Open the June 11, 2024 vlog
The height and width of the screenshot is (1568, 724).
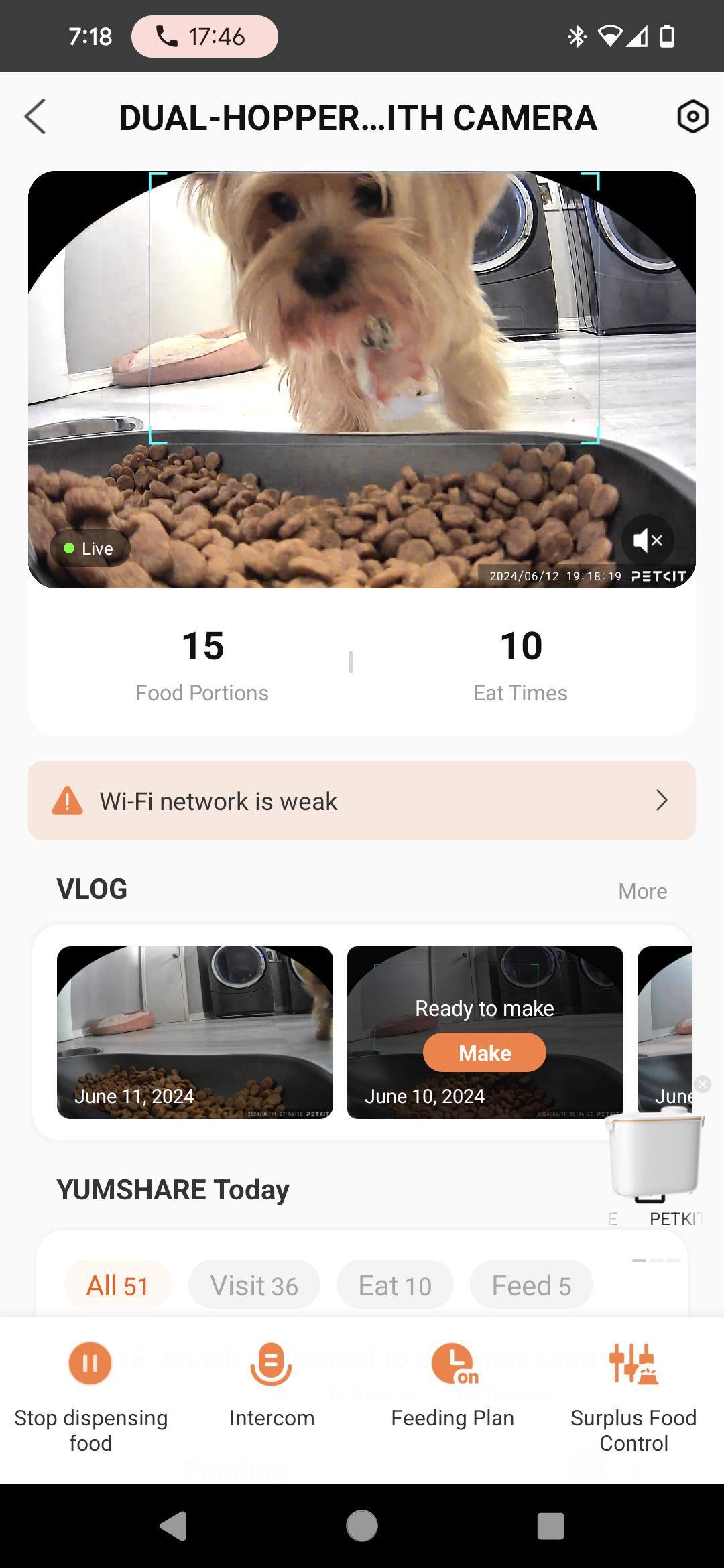(x=195, y=1032)
